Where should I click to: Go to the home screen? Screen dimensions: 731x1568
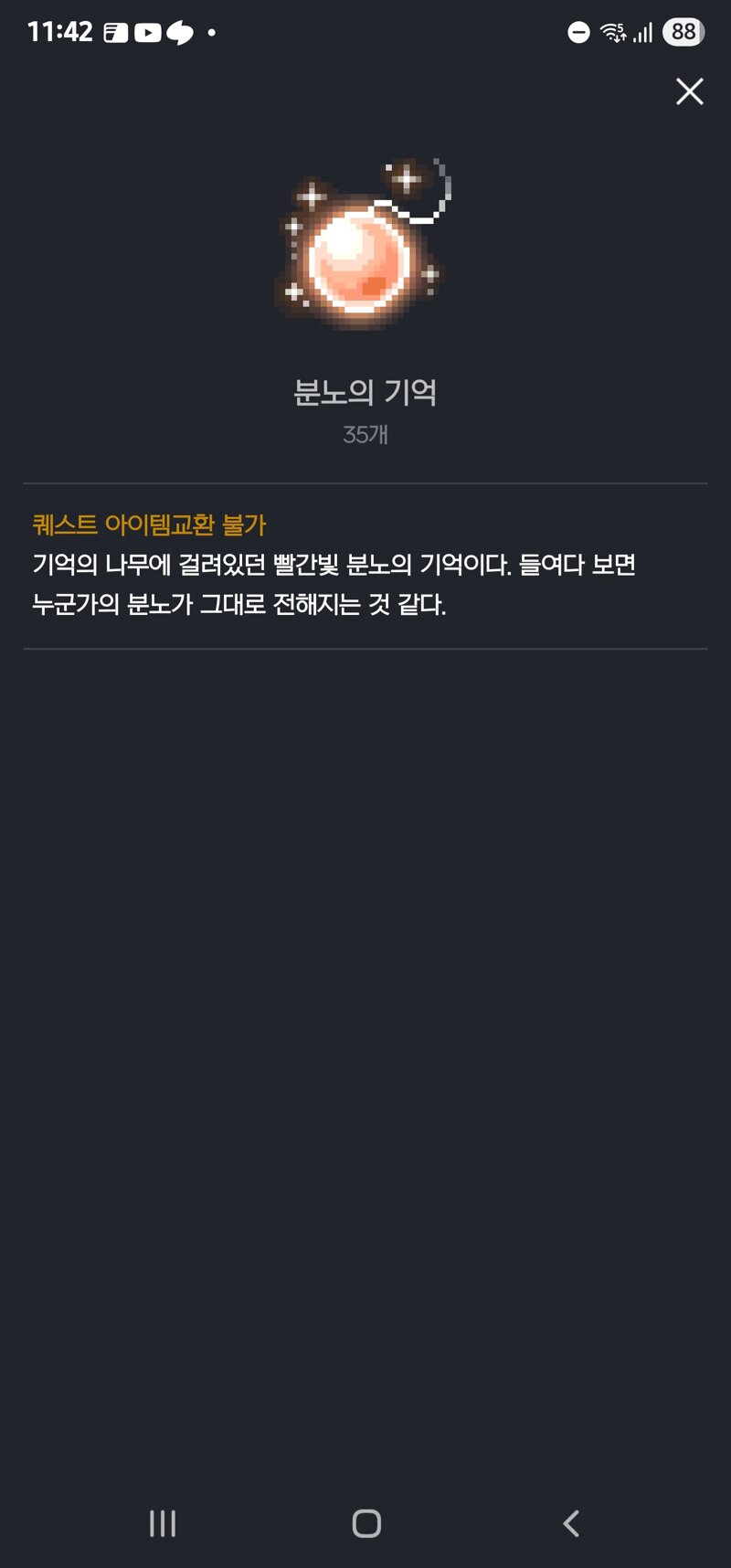[x=366, y=1523]
